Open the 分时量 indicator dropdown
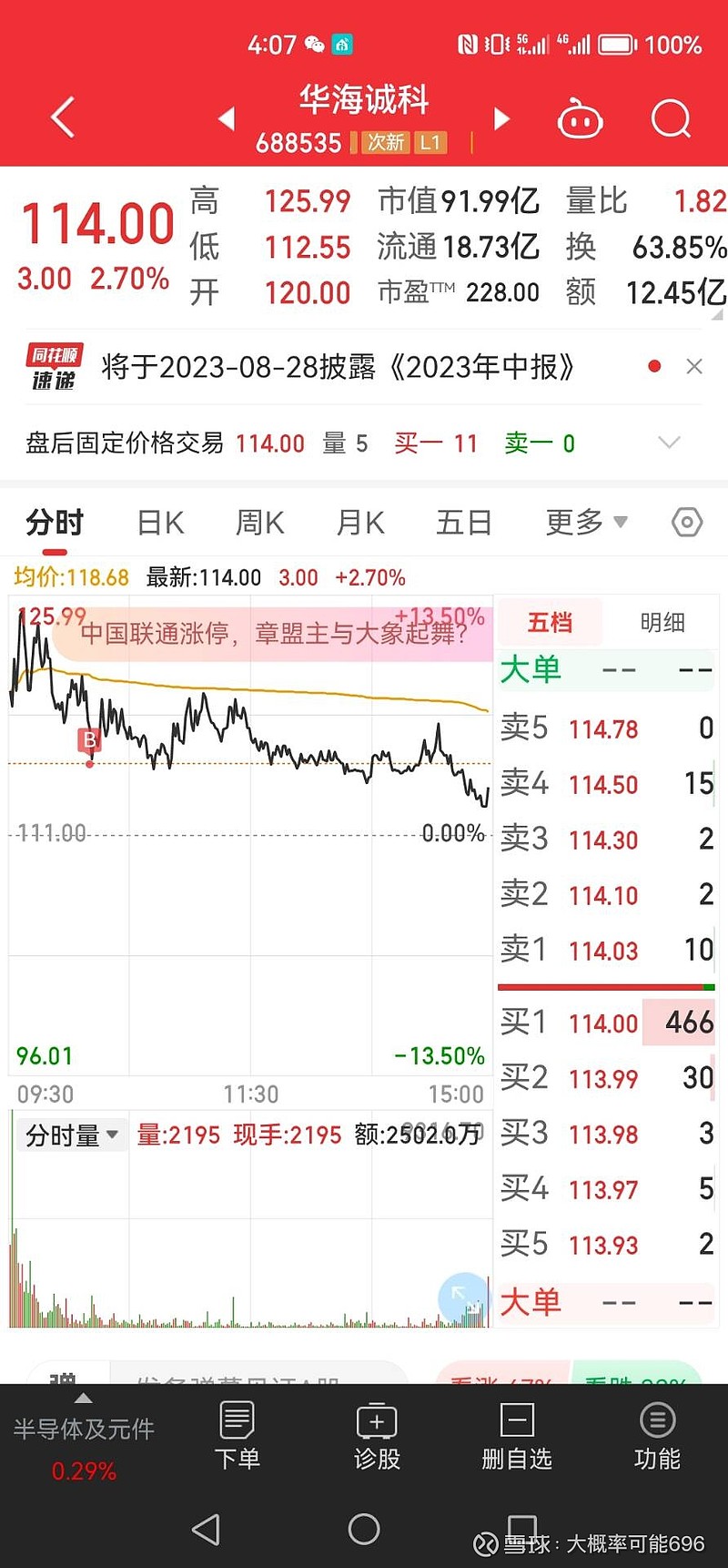This screenshot has height=1568, width=728. pyautogui.click(x=72, y=1135)
